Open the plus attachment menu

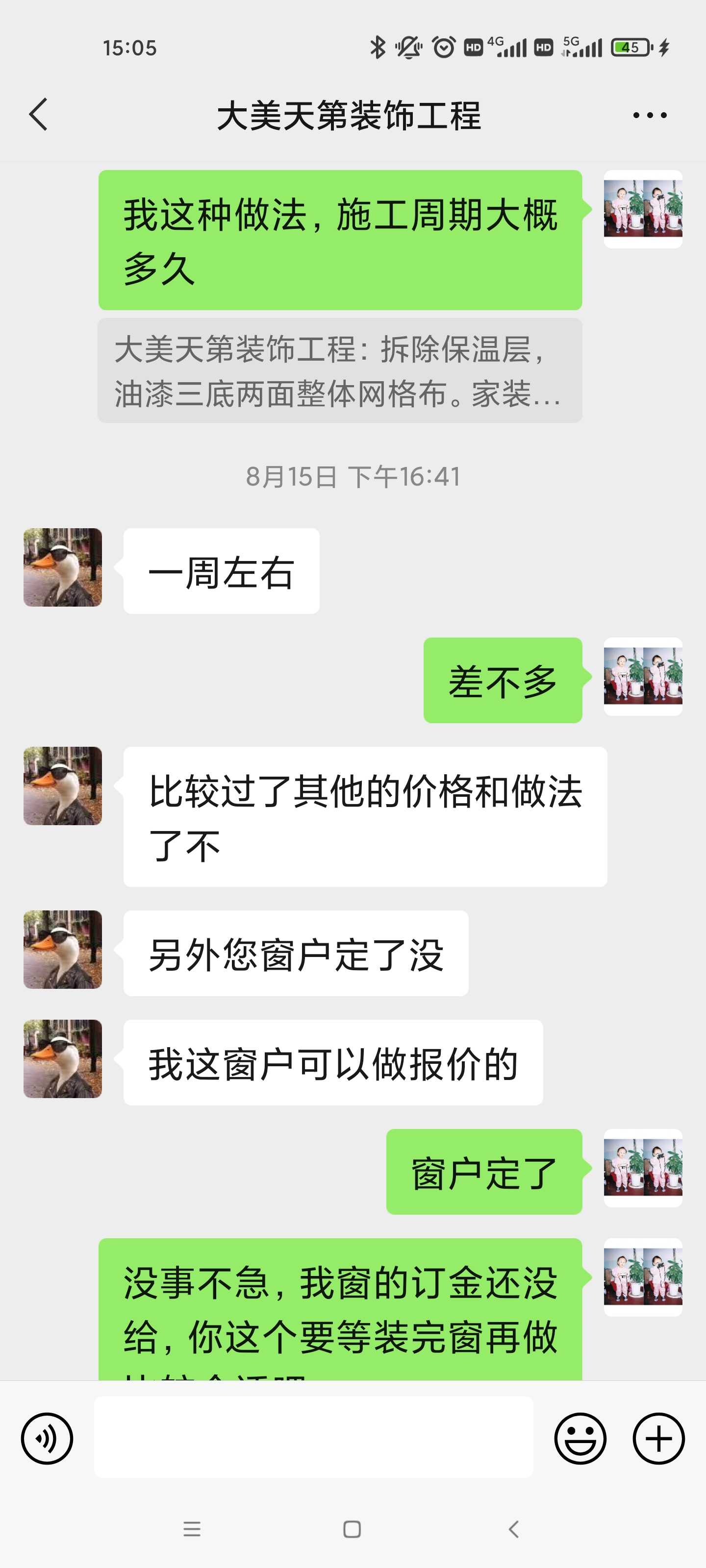click(658, 1438)
